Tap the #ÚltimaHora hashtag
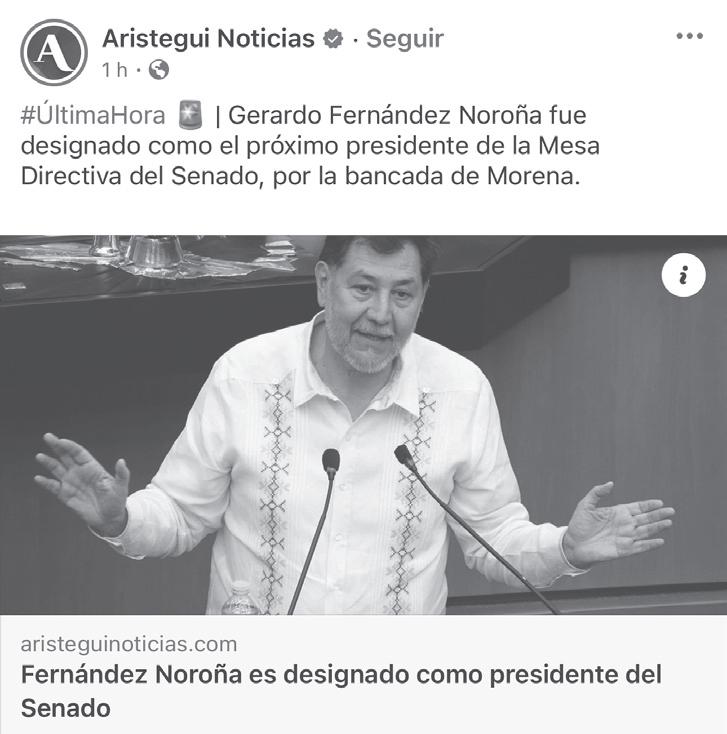This screenshot has height=734, width=727. [93, 114]
